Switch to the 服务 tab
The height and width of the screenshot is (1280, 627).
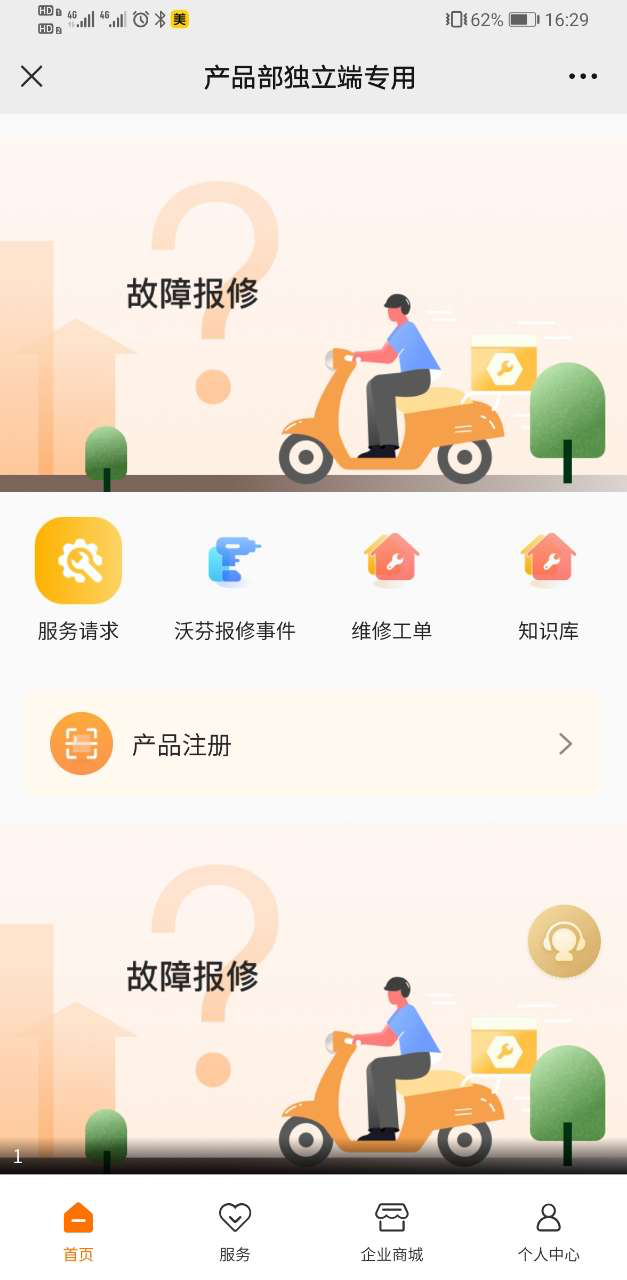[235, 1232]
